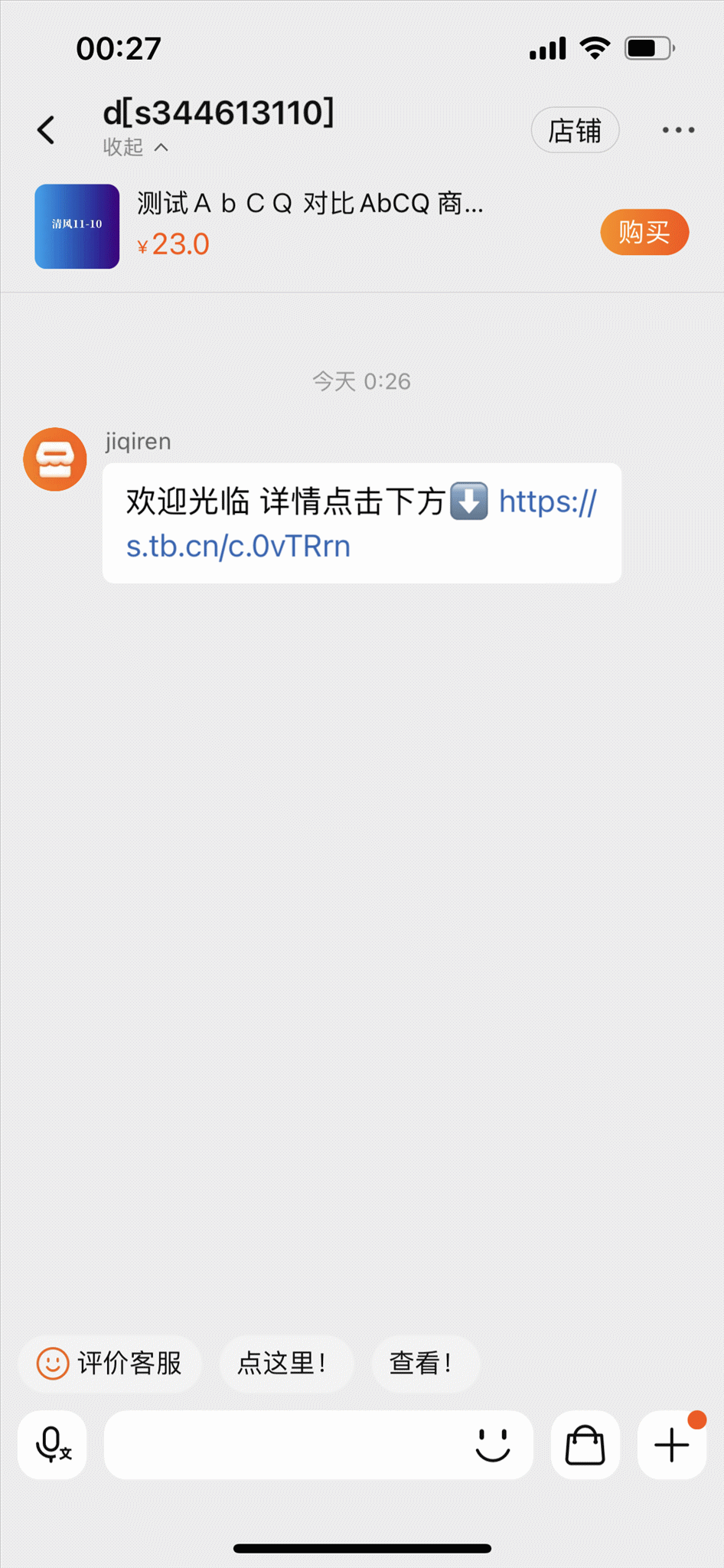Open the emoji smiley picker
This screenshot has height=1568, width=724.
pos(493,1445)
